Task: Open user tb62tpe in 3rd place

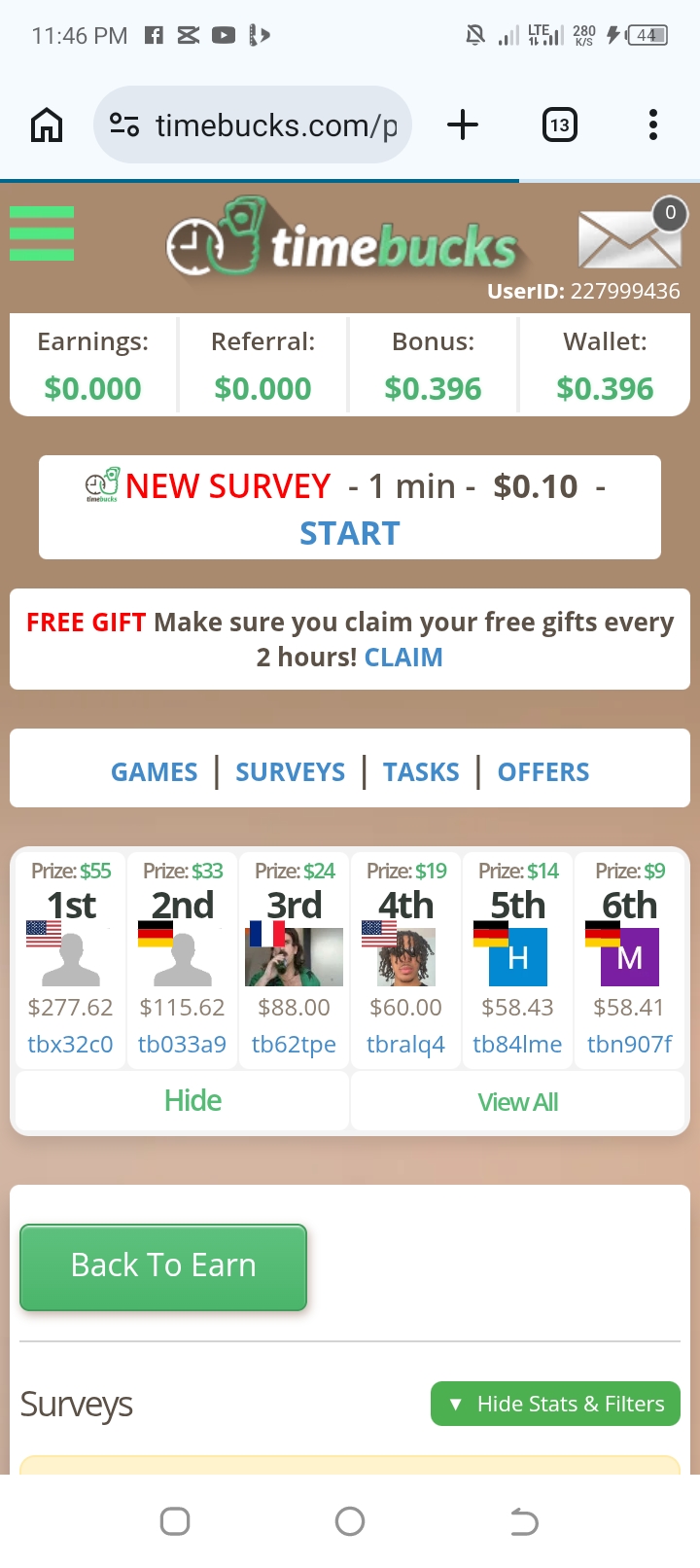Action: [x=294, y=1045]
